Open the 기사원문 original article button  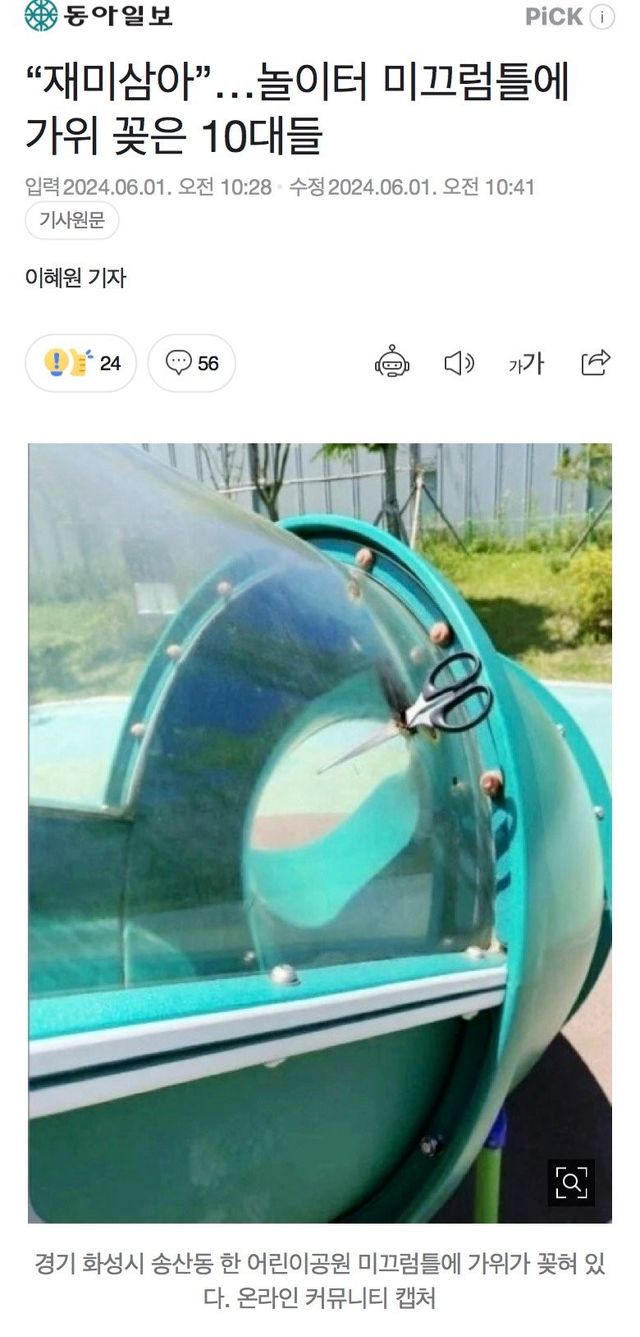(72, 221)
